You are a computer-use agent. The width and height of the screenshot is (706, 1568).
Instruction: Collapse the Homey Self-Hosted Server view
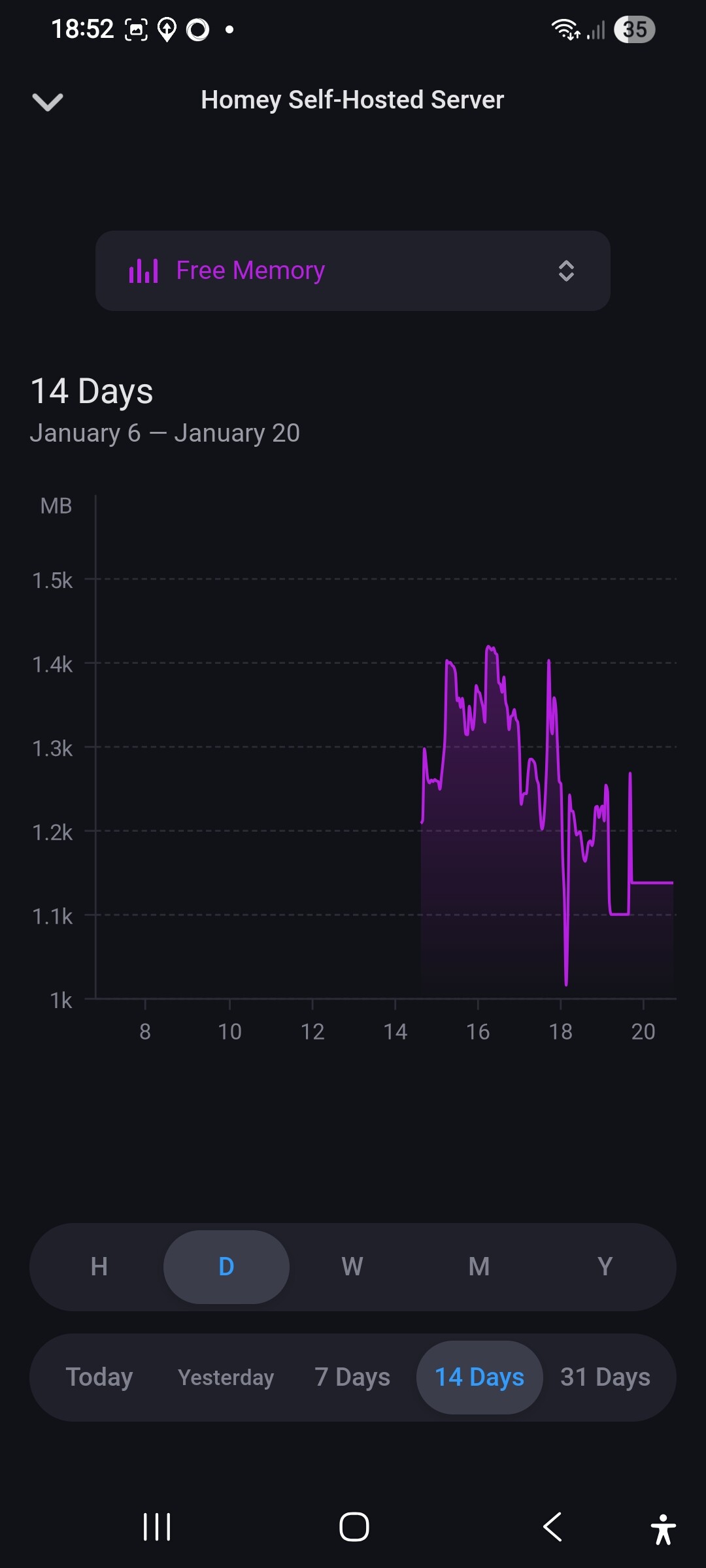click(x=48, y=101)
